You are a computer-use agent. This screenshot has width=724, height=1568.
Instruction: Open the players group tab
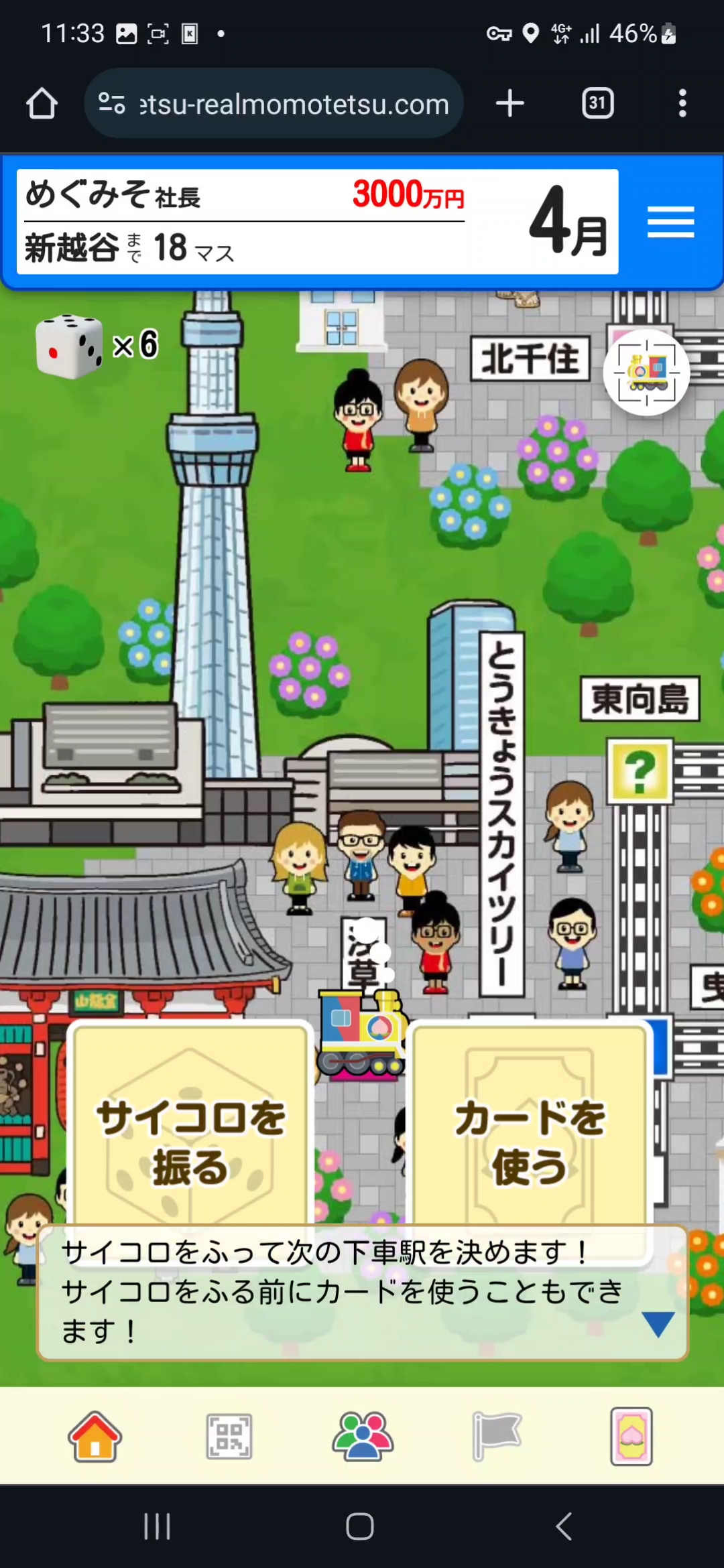point(363,1436)
